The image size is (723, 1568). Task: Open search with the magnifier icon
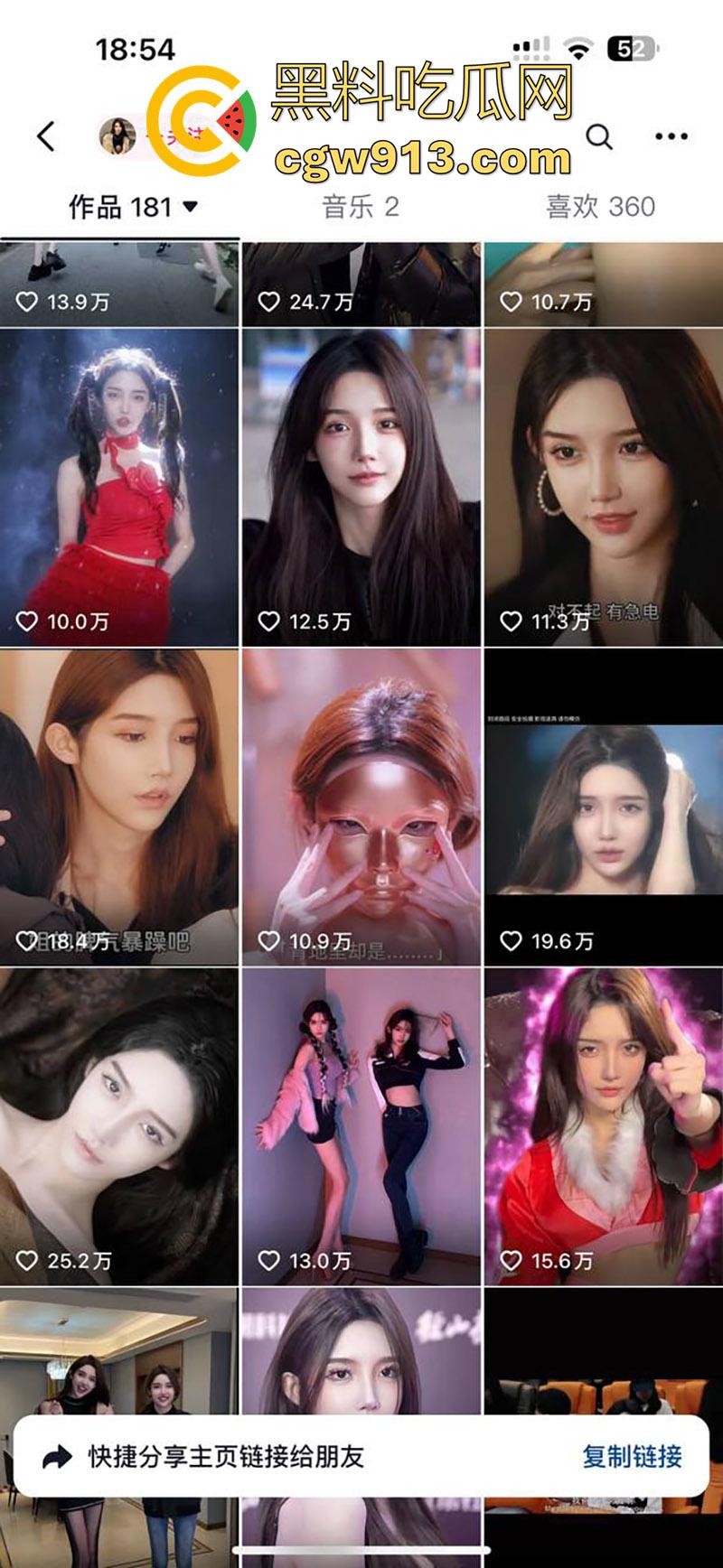(x=598, y=137)
